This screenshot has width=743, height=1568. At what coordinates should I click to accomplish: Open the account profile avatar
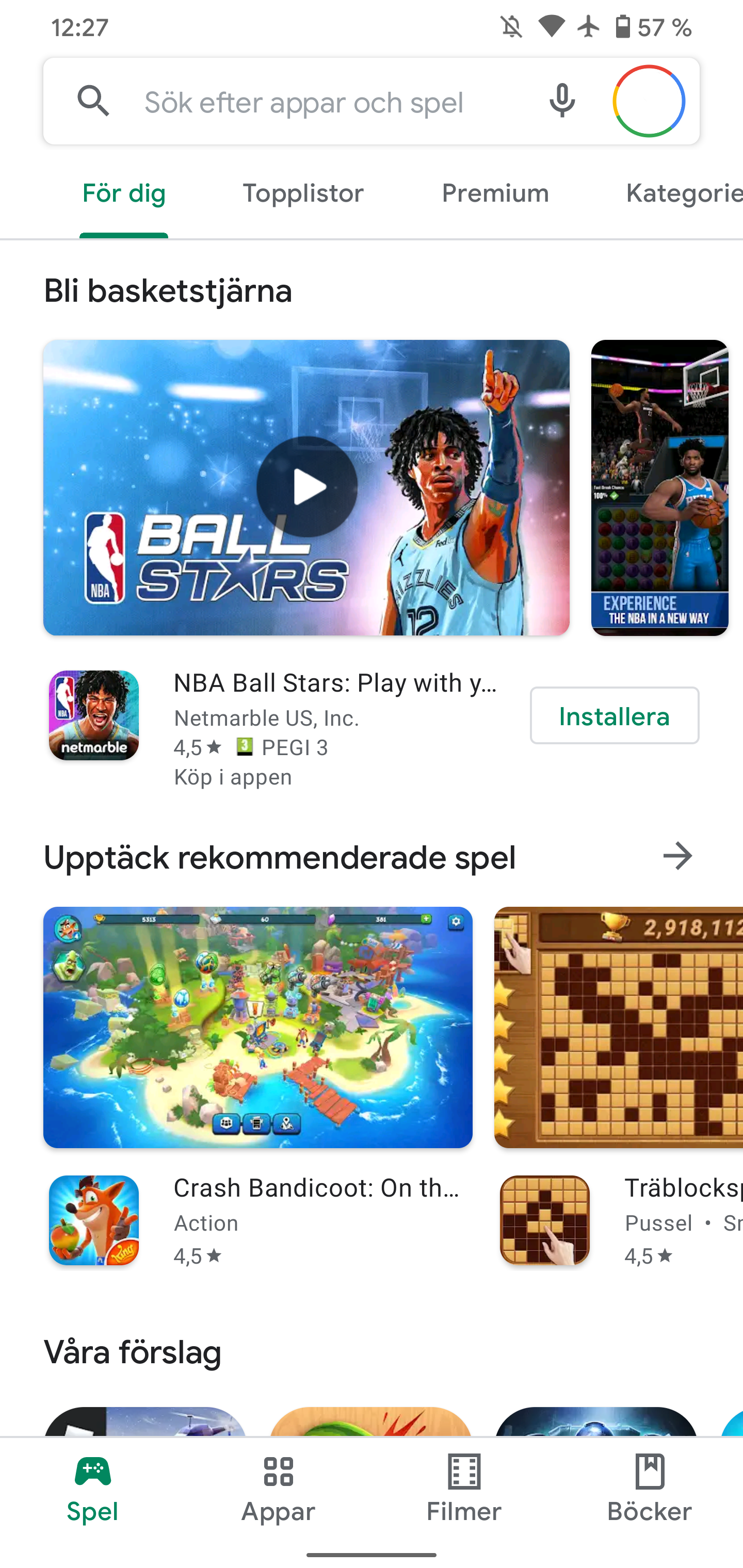pyautogui.click(x=649, y=101)
